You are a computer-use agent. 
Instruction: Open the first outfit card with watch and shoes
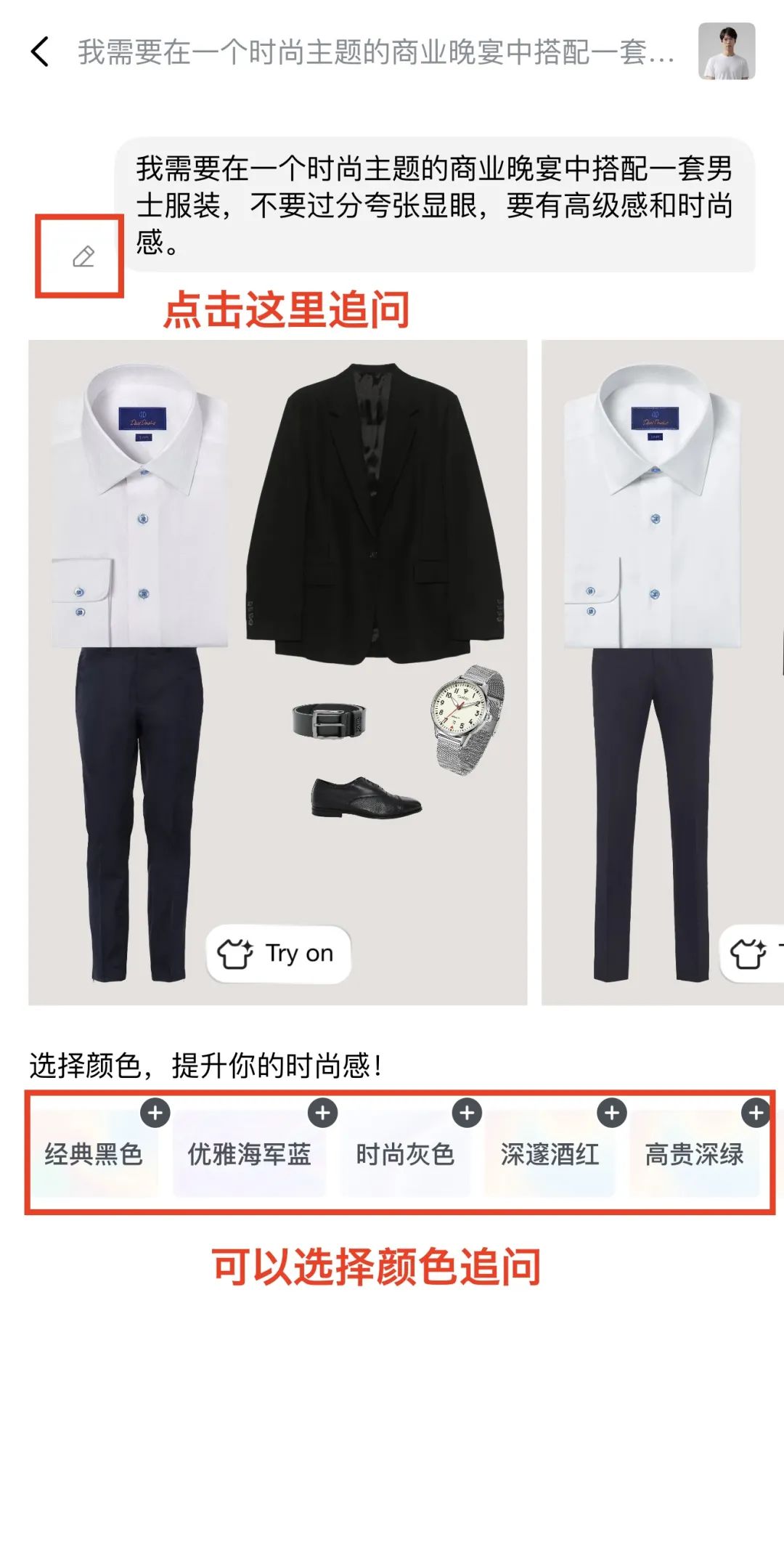277,672
